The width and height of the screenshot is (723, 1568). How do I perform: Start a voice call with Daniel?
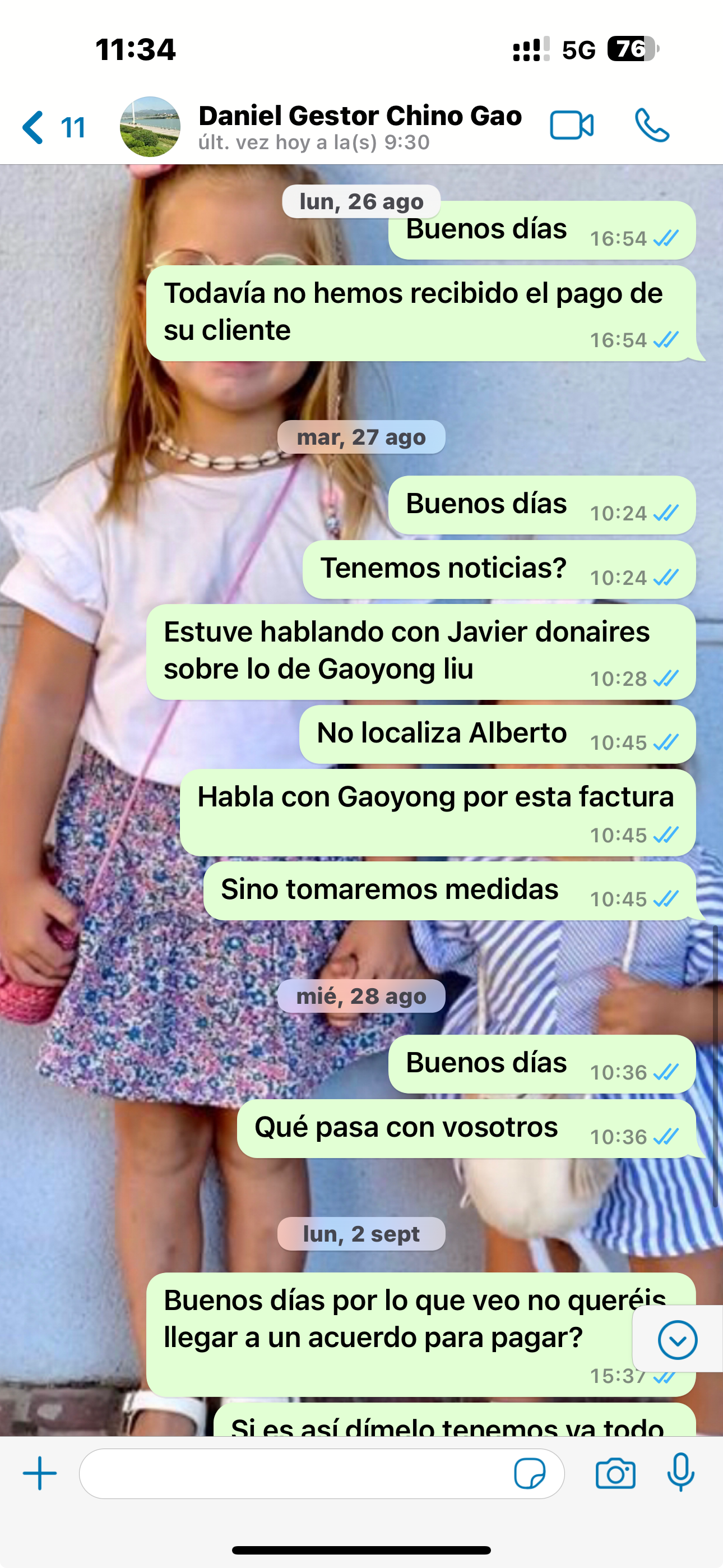pos(652,126)
